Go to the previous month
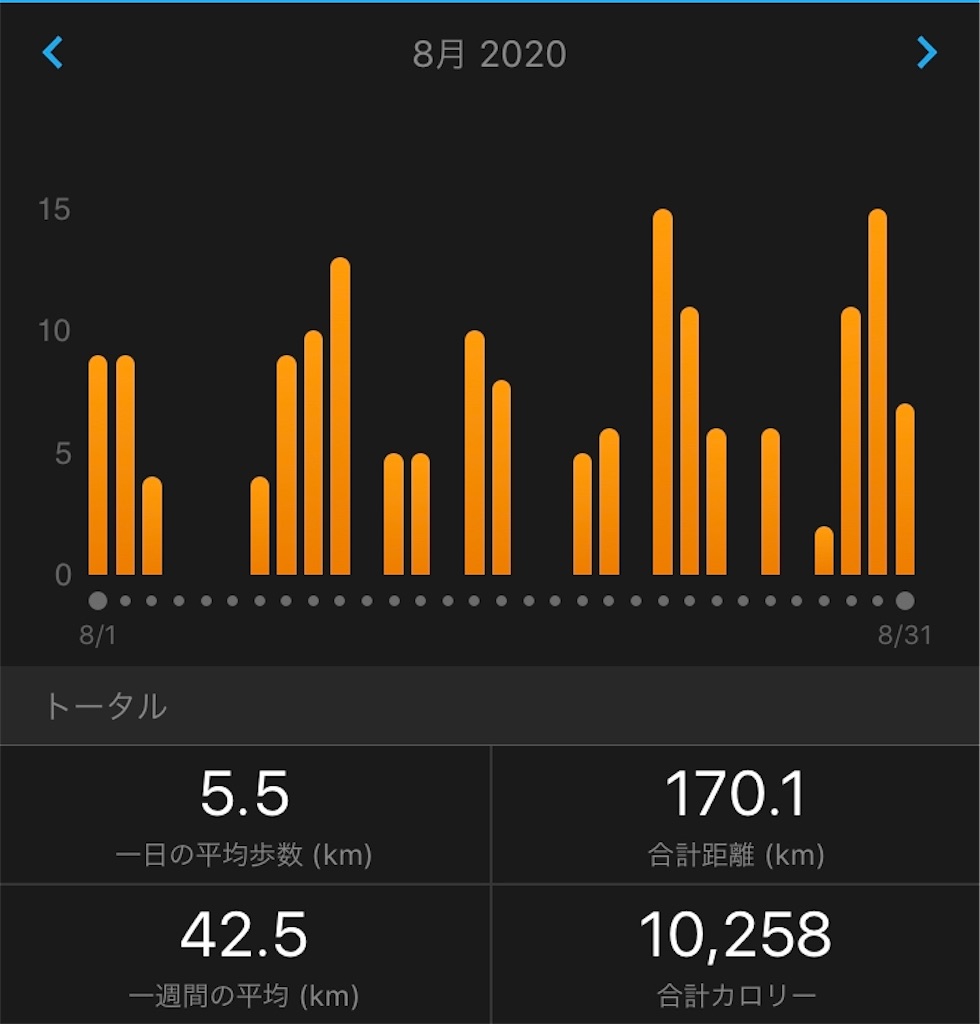Viewport: 980px width, 1024px height. (x=52, y=53)
